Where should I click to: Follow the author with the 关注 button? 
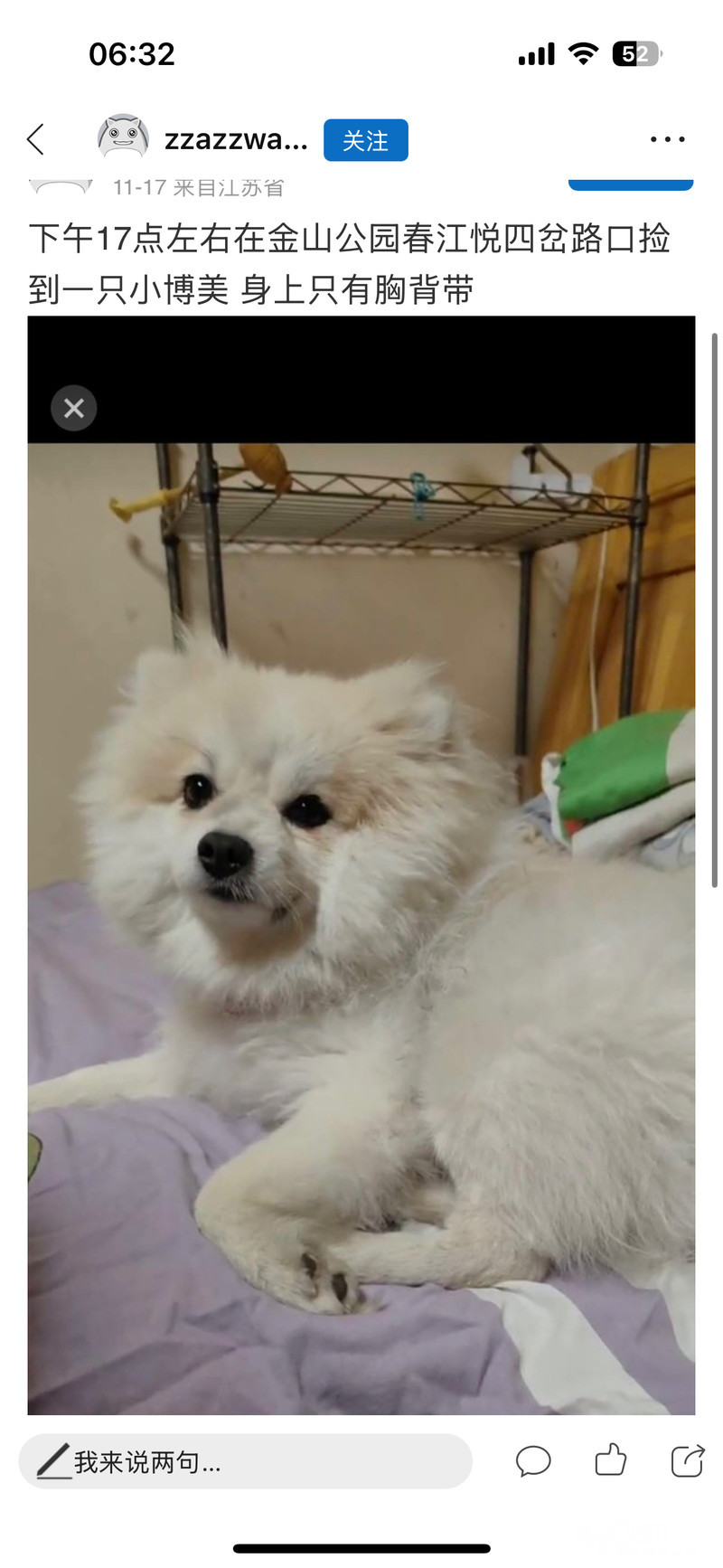tap(366, 140)
